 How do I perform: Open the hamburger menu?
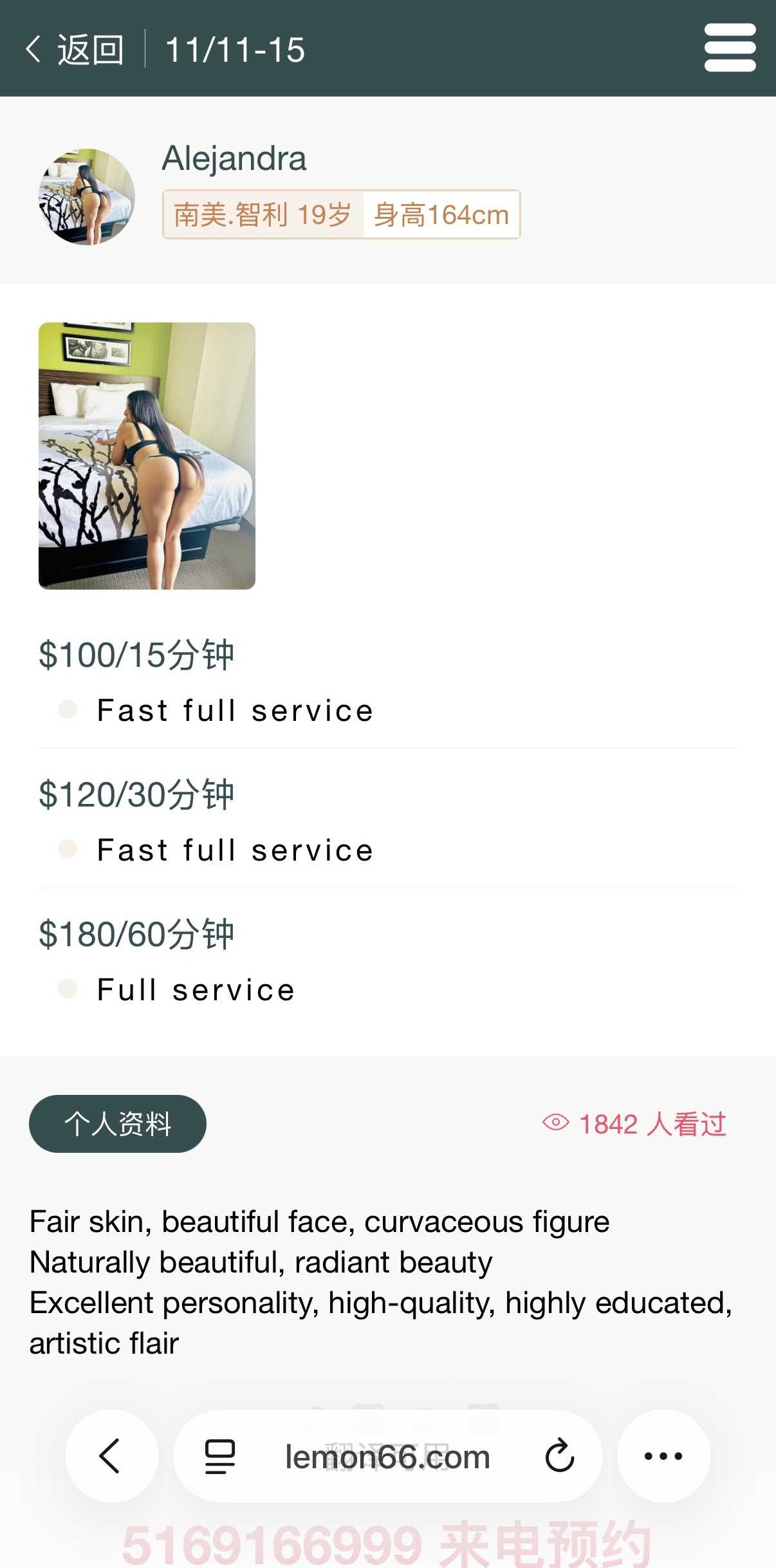[730, 48]
